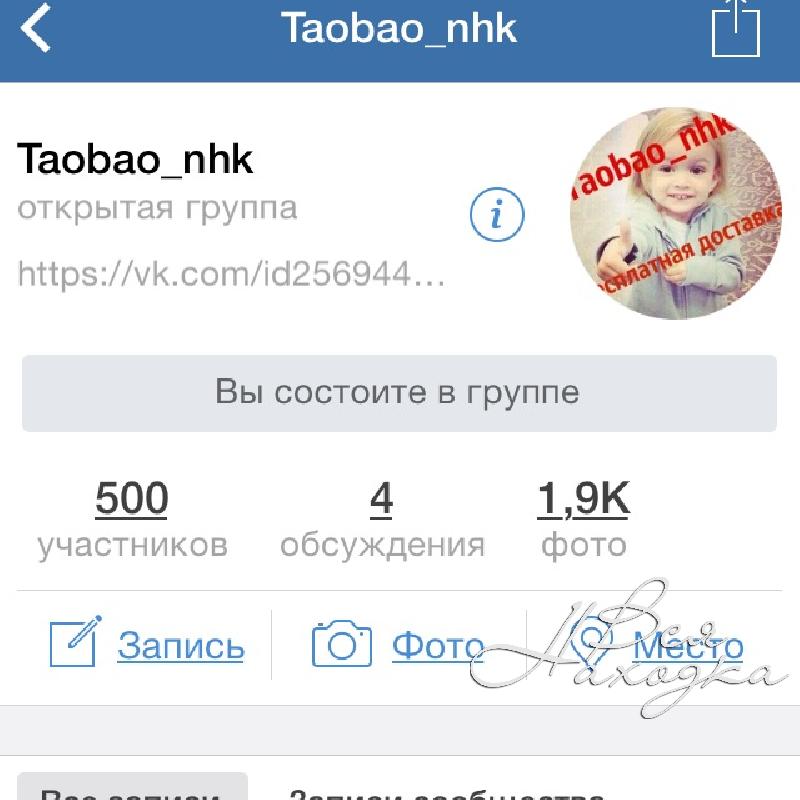Share the Taobao_nhk group page
Screen dimensions: 800x800
736,29
